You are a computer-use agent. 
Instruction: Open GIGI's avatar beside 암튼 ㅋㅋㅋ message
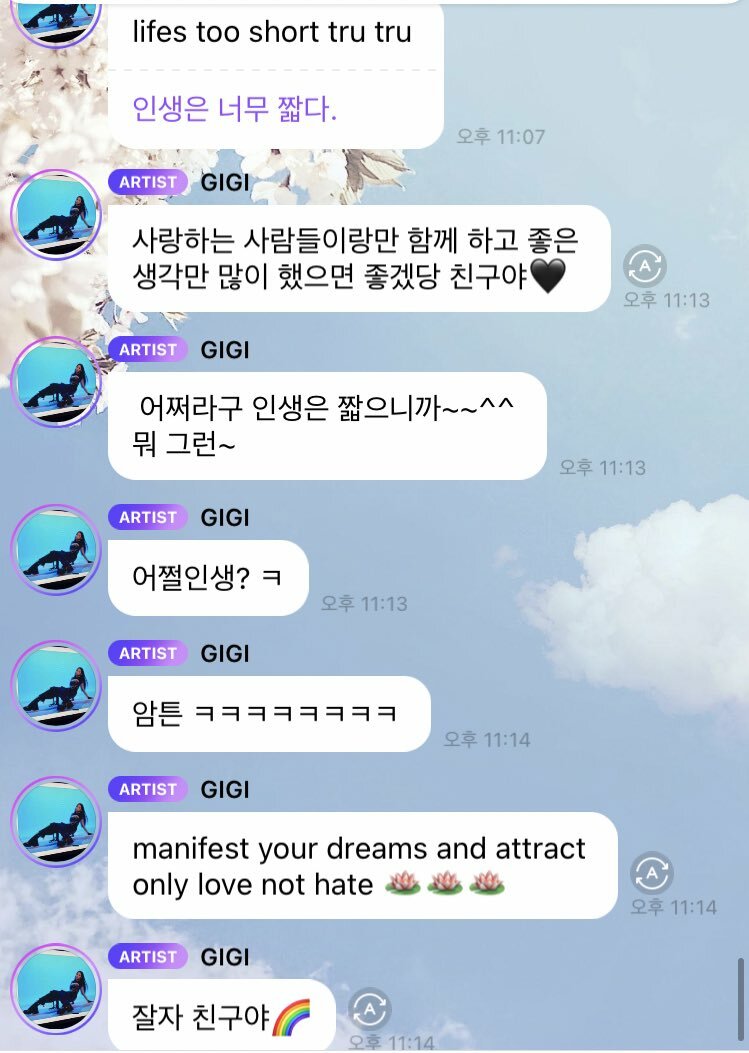[56, 686]
